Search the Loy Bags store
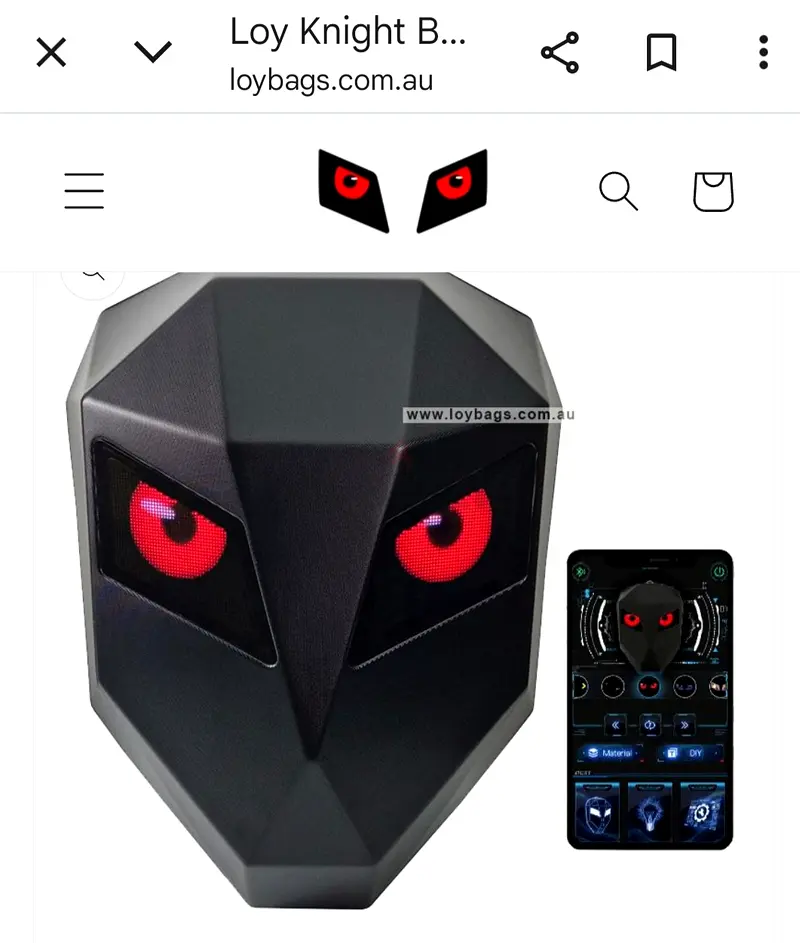Screen dimensions: 800x943 [618, 190]
